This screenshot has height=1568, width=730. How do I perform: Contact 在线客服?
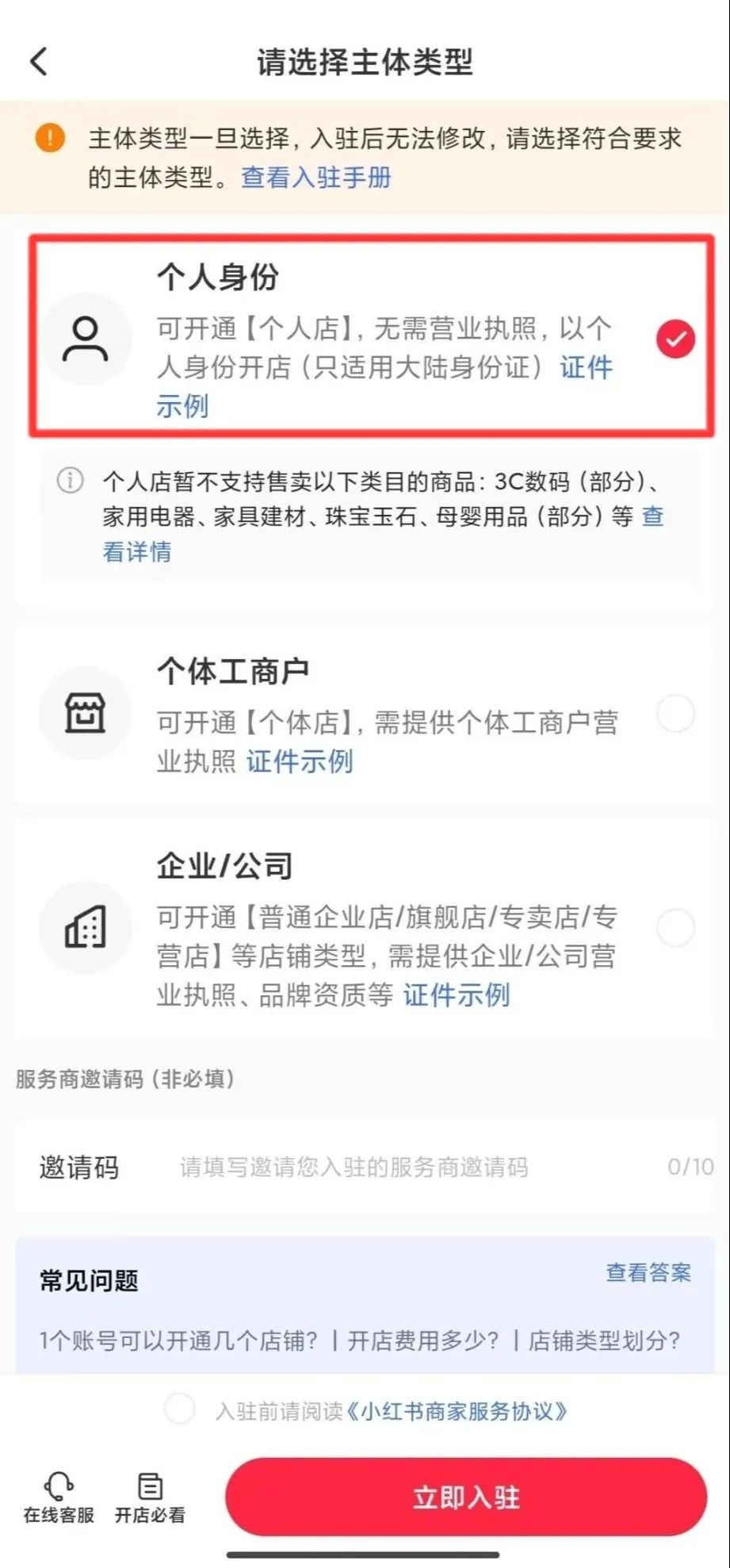[59, 1497]
